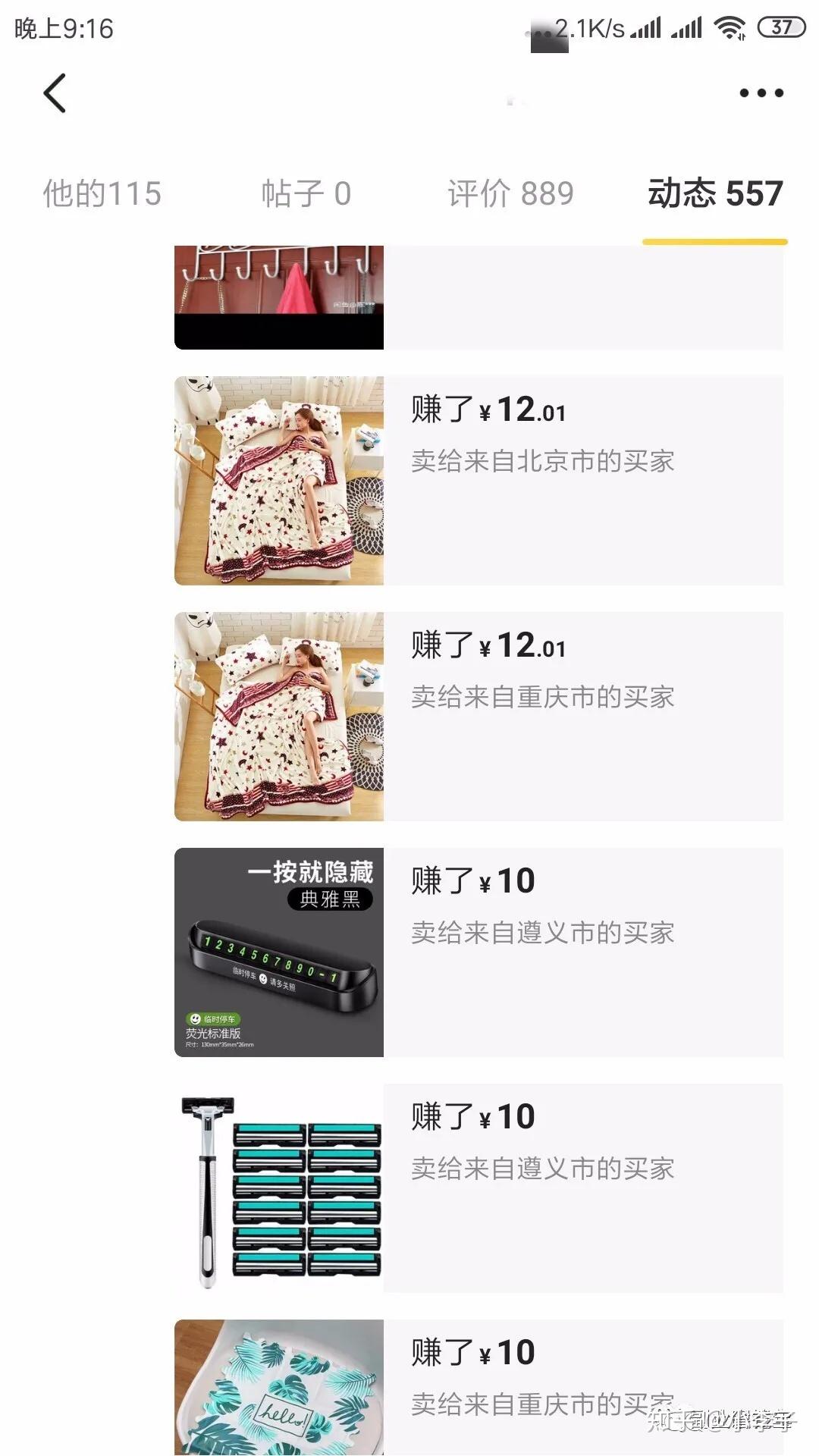Open the leaf-pattern cushion item card
The image size is (819, 1456).
(x=478, y=1388)
